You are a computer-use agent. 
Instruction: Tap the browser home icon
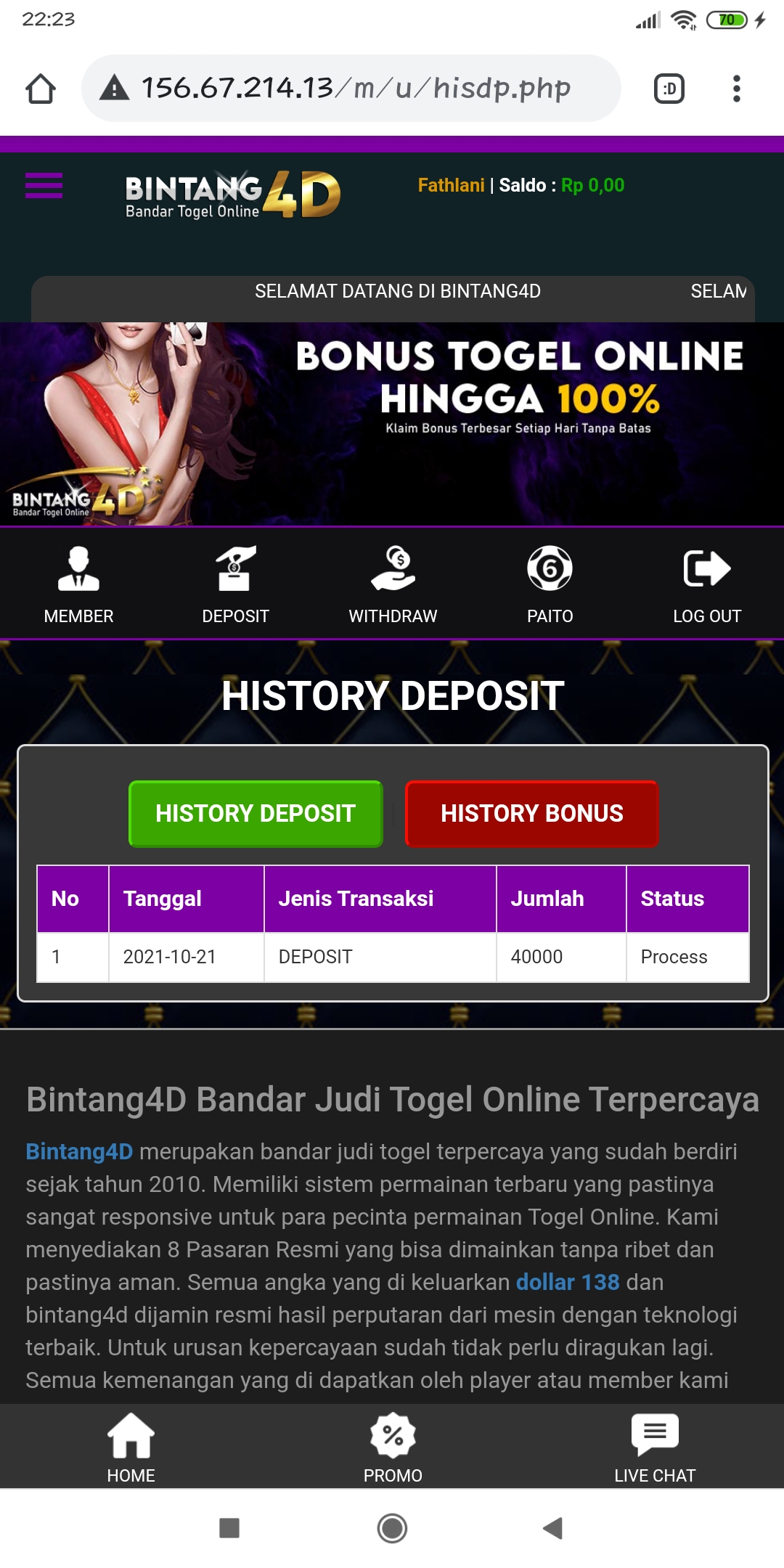tap(41, 89)
